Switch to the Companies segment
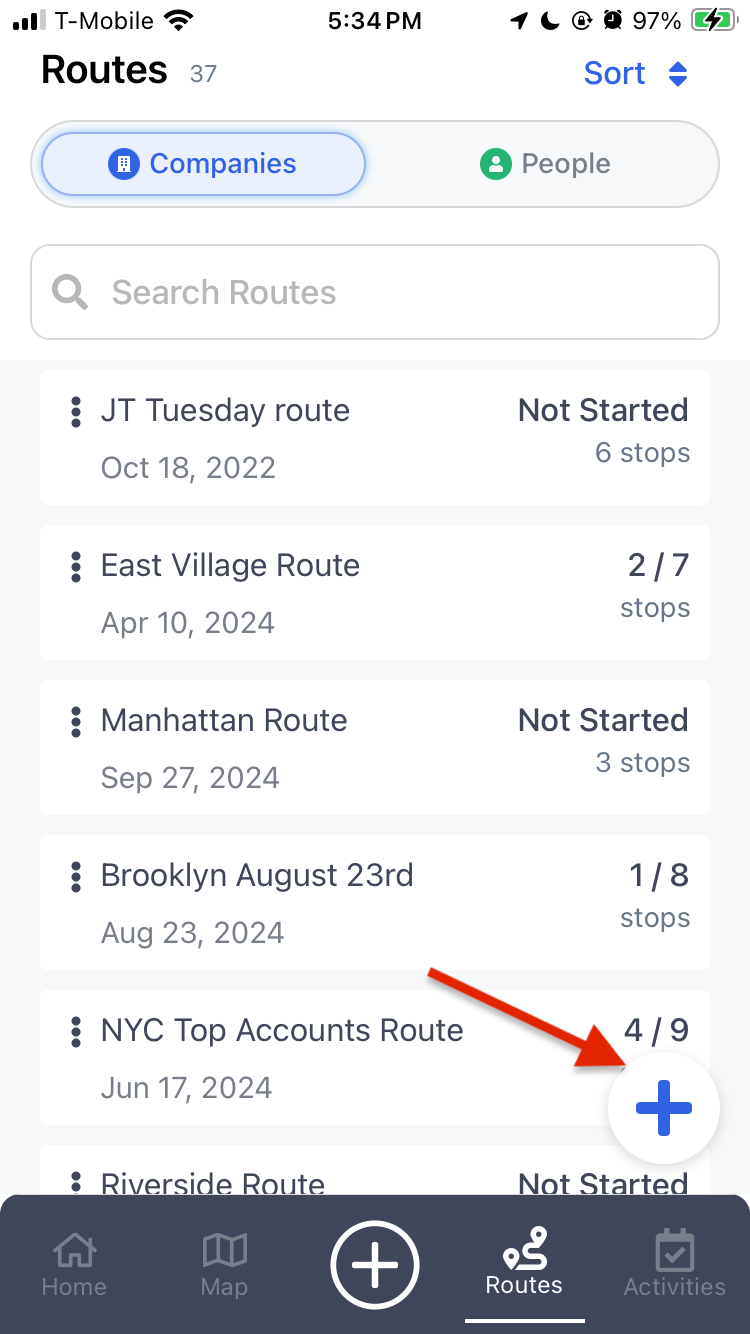Viewport: 750px width, 1334px height. click(x=203, y=164)
